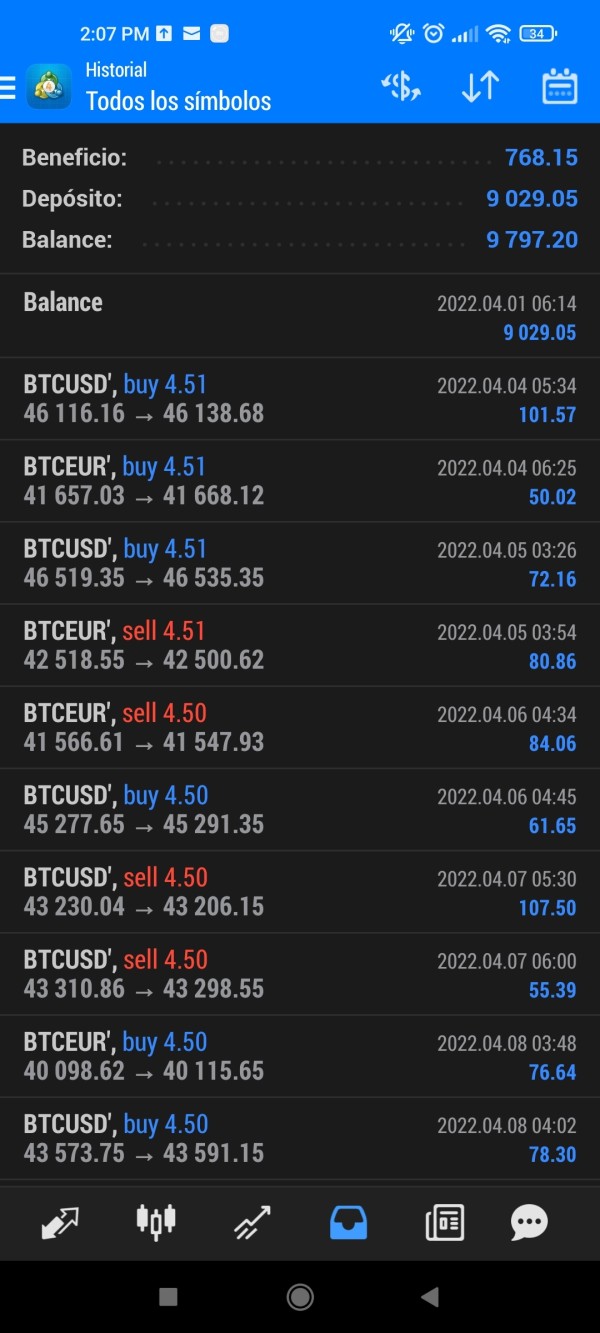Open the BTCEUR sell trade with 80.86 profit
The image size is (600, 1333).
click(x=300, y=645)
